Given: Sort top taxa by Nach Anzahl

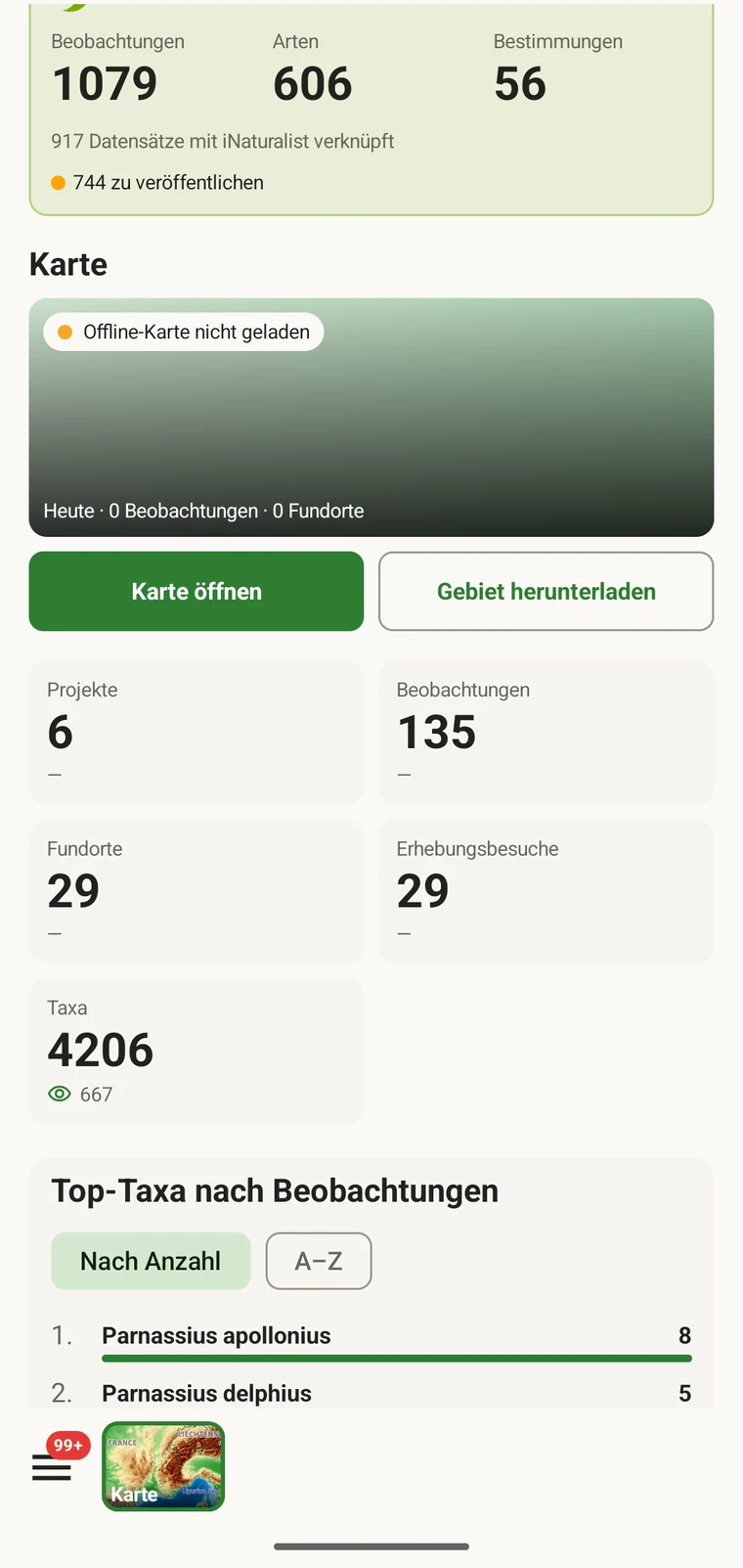Looking at the screenshot, I should 151,1261.
